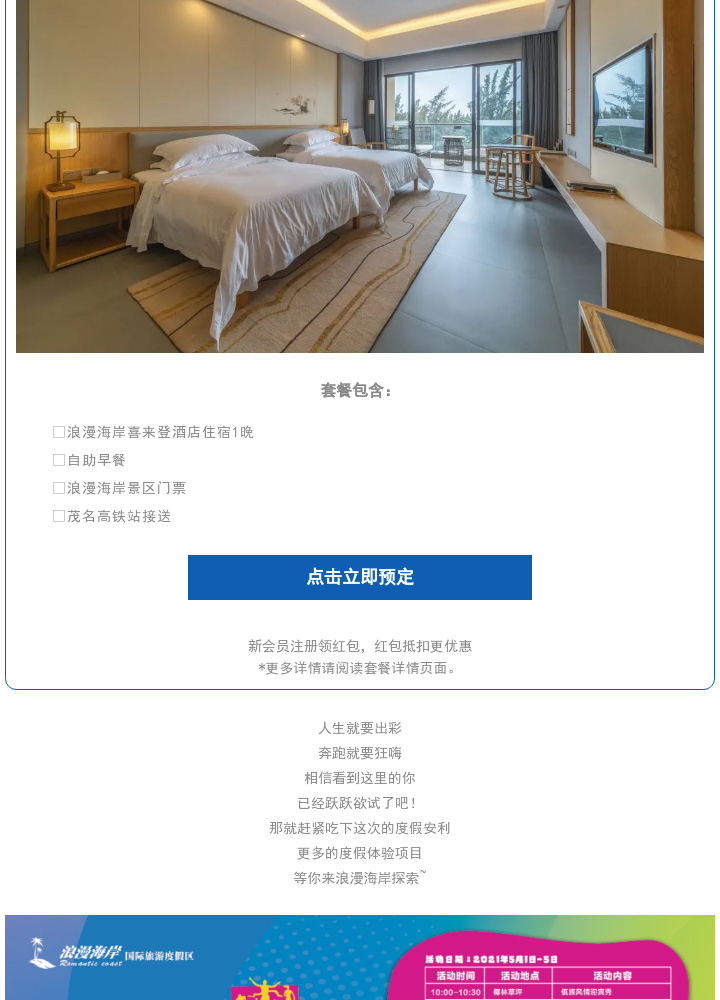
Task: Tap the 点击立即预定 booking button
Action: point(360,577)
